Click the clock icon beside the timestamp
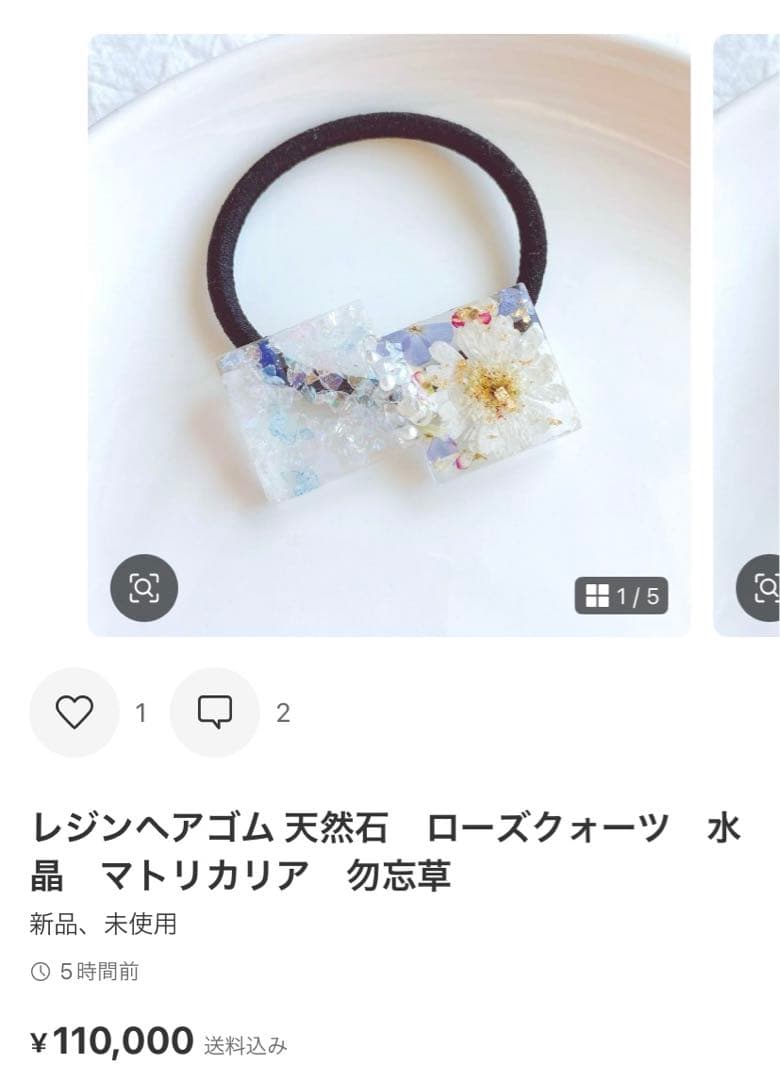Viewport: 780px width, 1080px height. tap(40, 968)
